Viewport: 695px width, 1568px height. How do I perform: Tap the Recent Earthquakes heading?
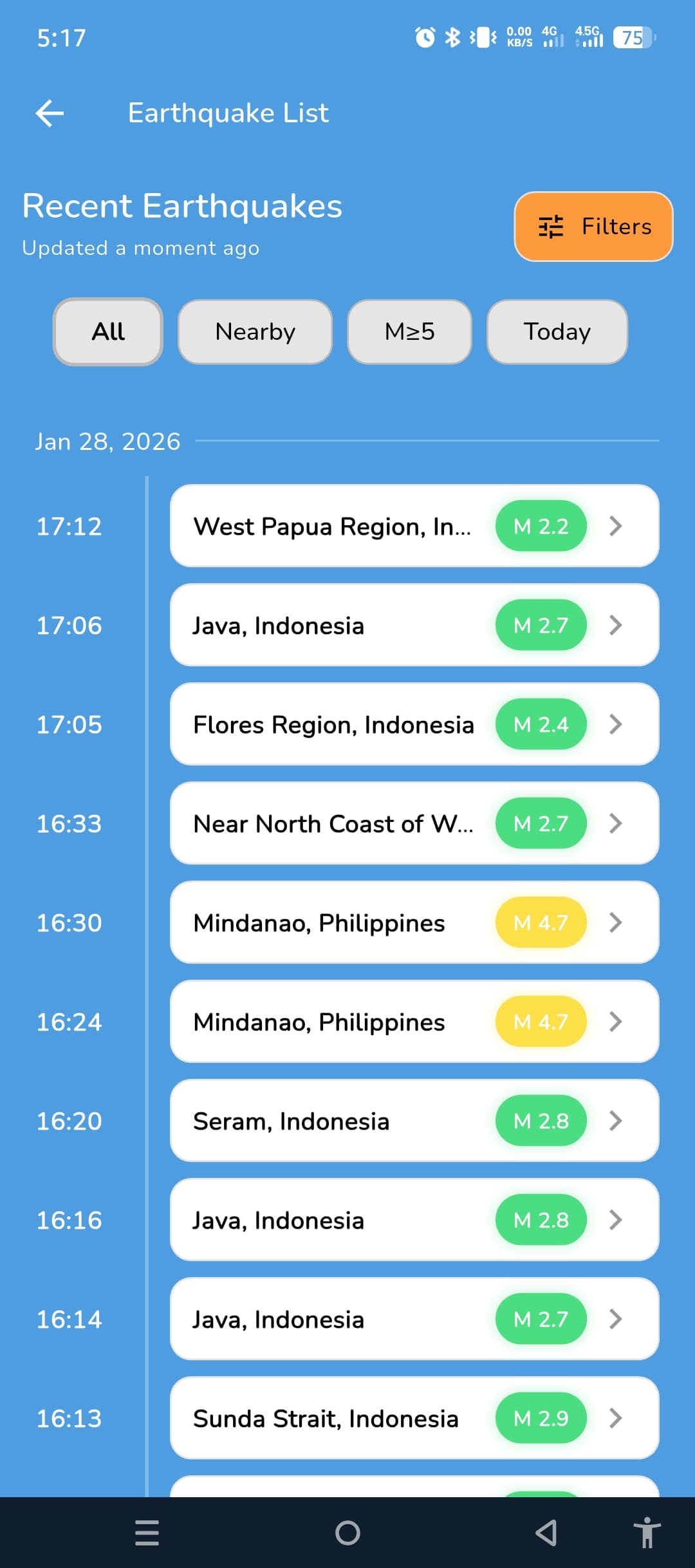click(182, 206)
